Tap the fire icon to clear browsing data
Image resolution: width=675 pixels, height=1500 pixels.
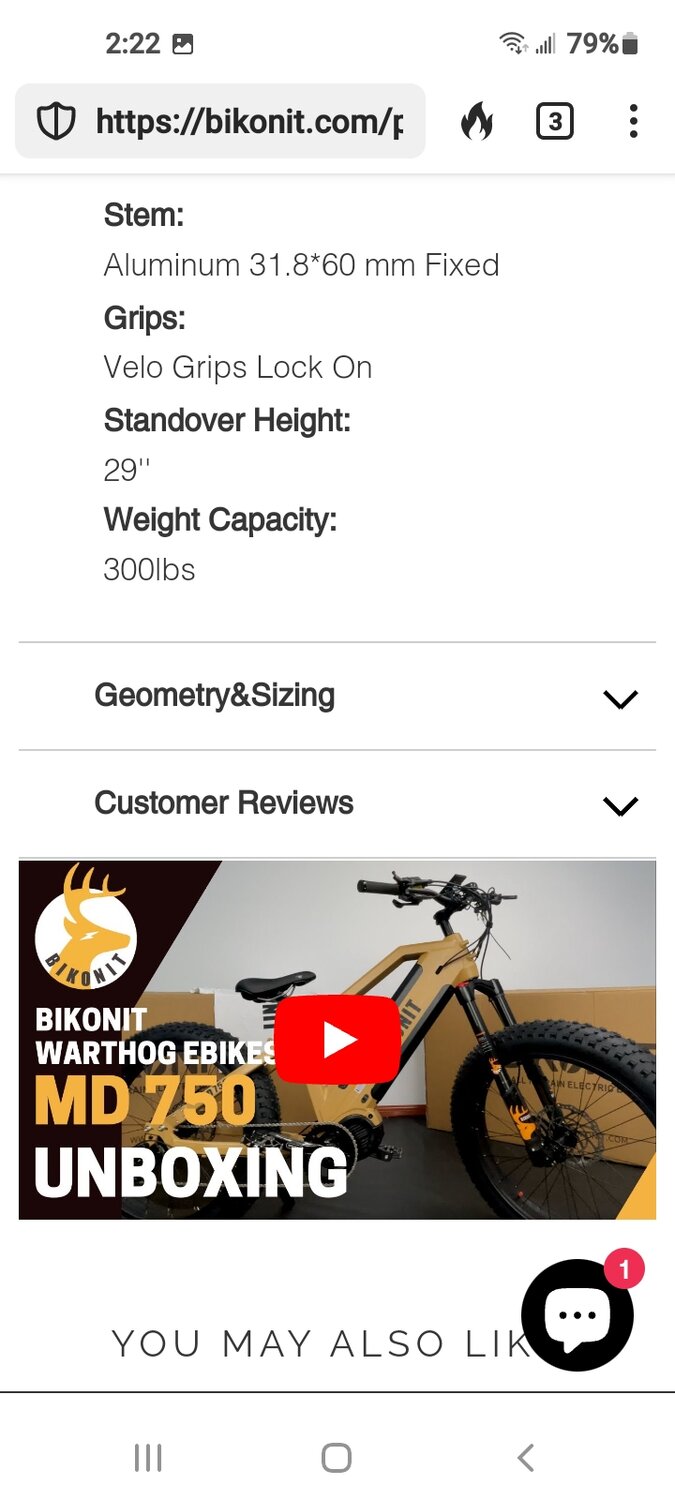point(477,122)
